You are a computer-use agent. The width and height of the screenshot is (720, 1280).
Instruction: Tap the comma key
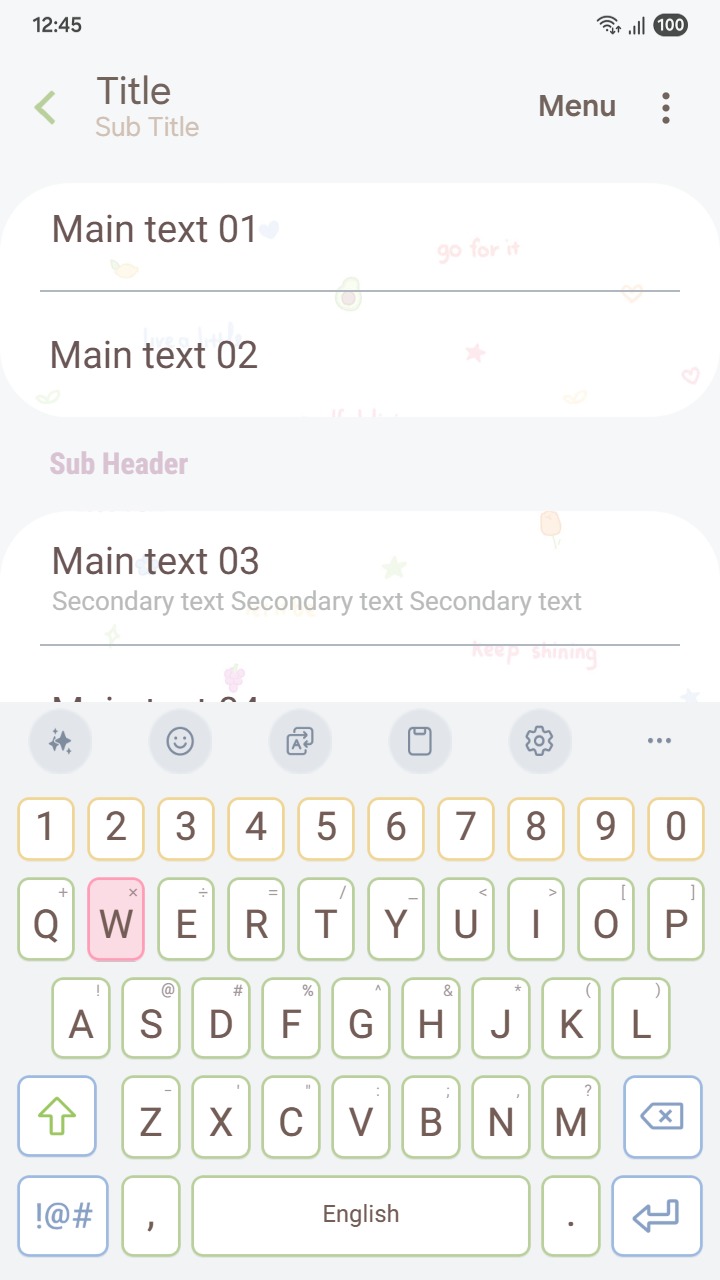click(x=151, y=1215)
